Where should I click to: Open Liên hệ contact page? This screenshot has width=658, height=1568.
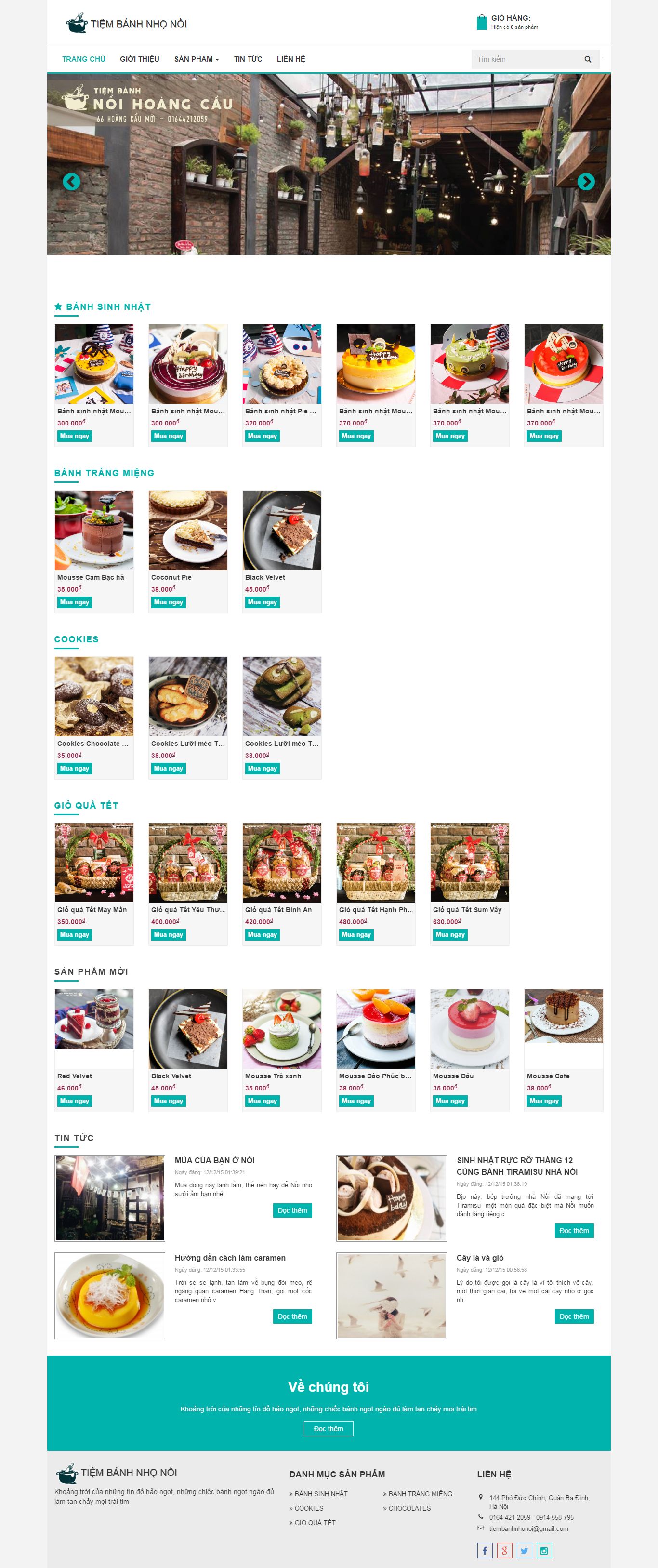[x=291, y=59]
